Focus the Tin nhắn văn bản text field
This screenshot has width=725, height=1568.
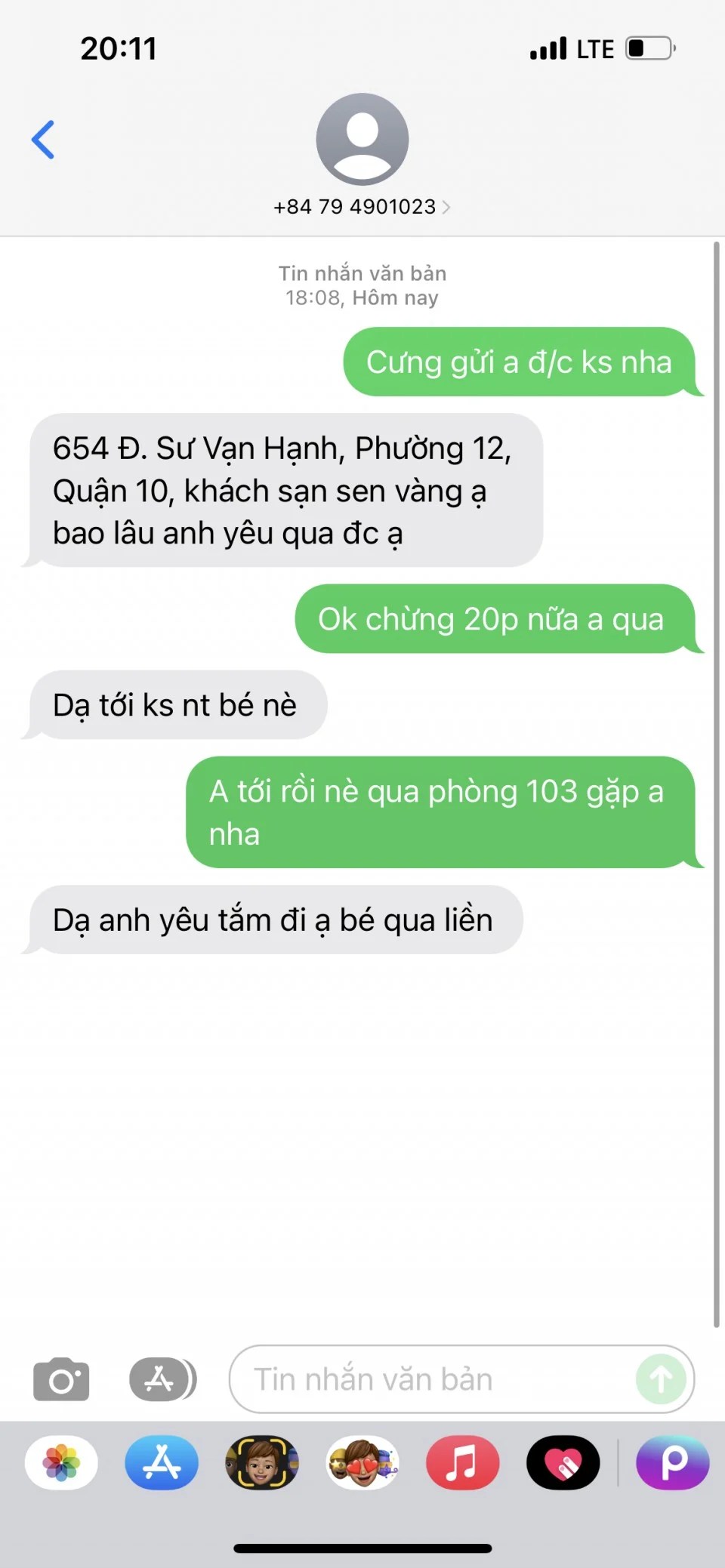(430, 1379)
